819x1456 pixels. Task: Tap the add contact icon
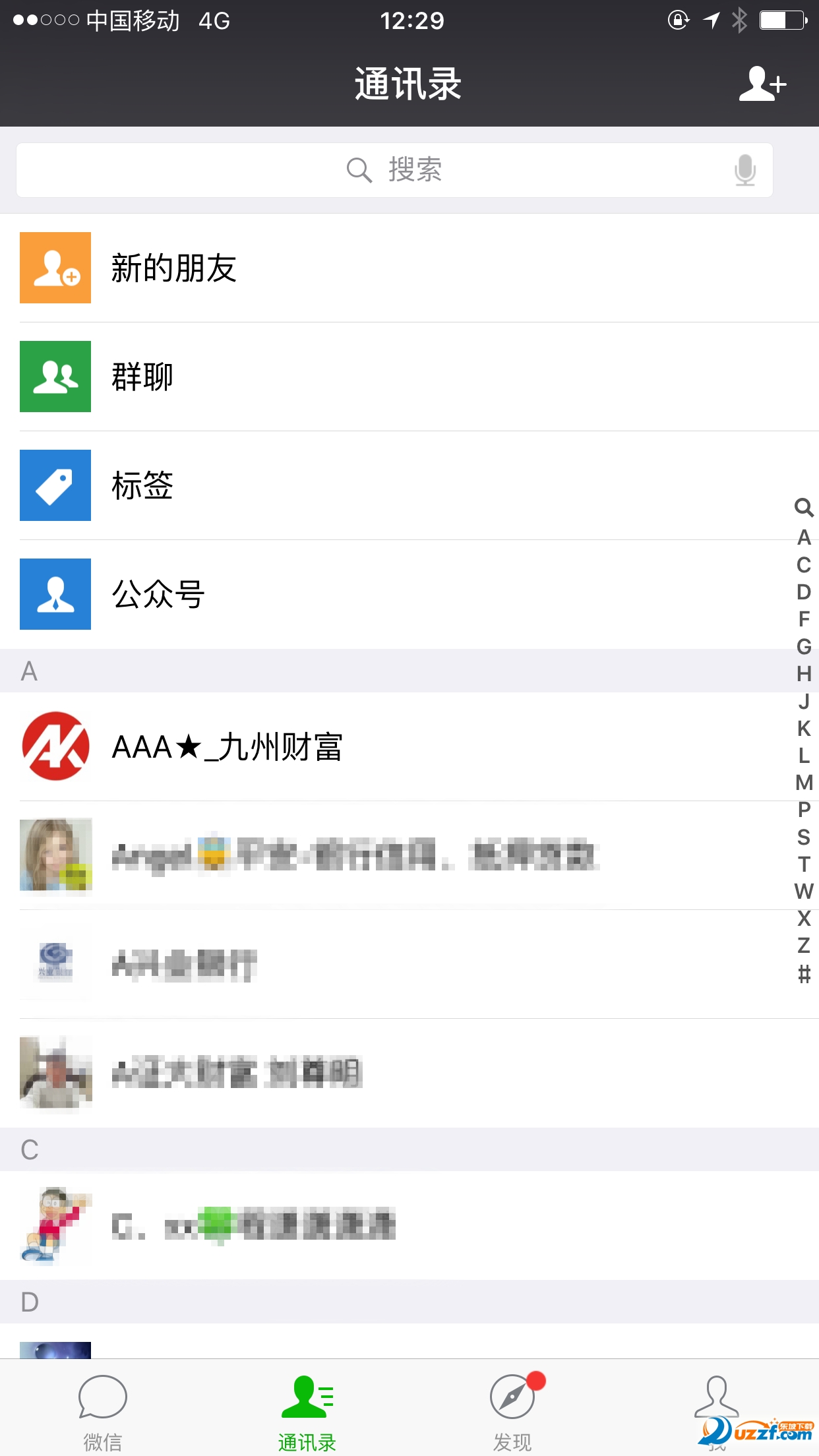(x=762, y=84)
